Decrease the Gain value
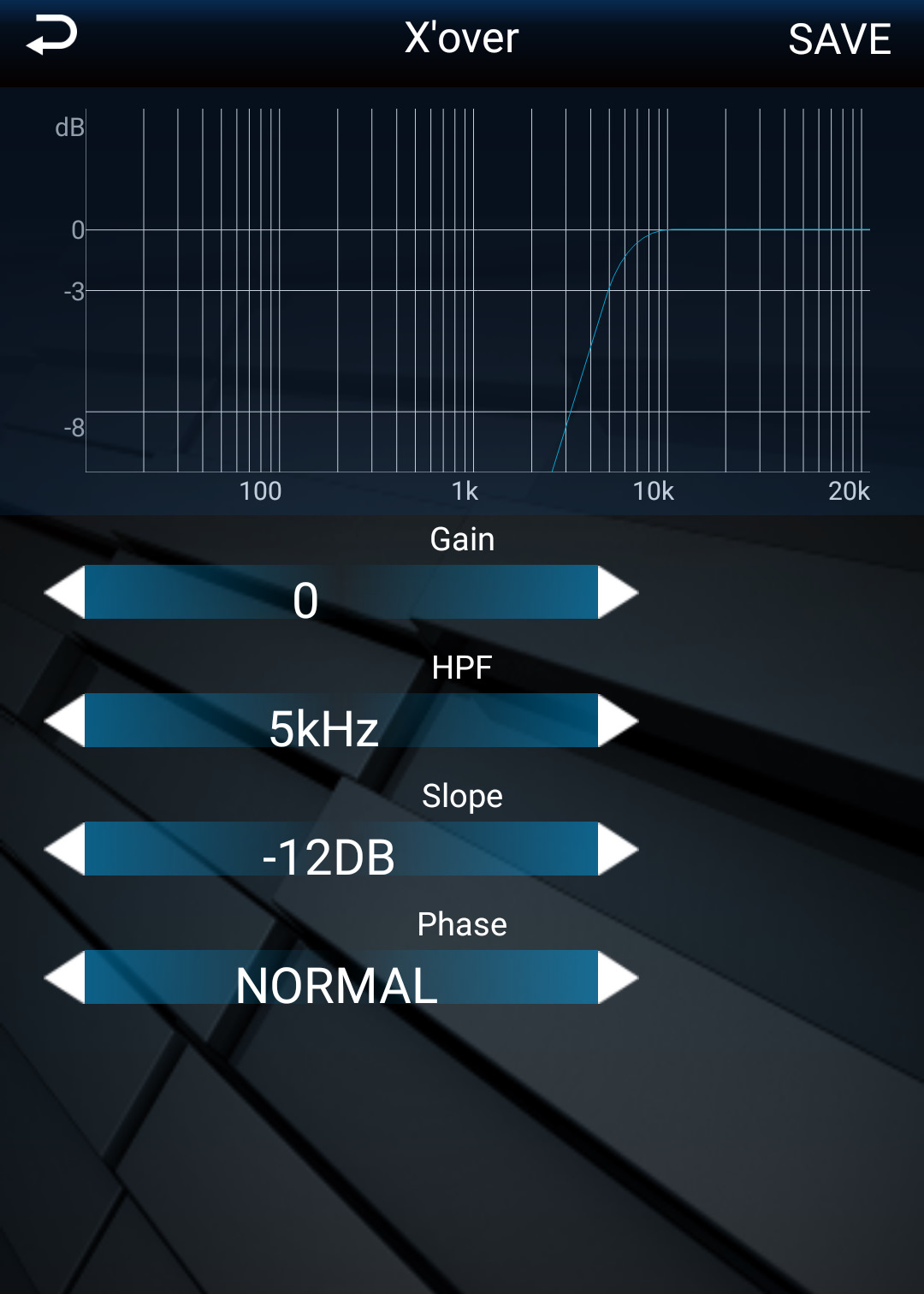This screenshot has height=1294, width=924. 65,592
